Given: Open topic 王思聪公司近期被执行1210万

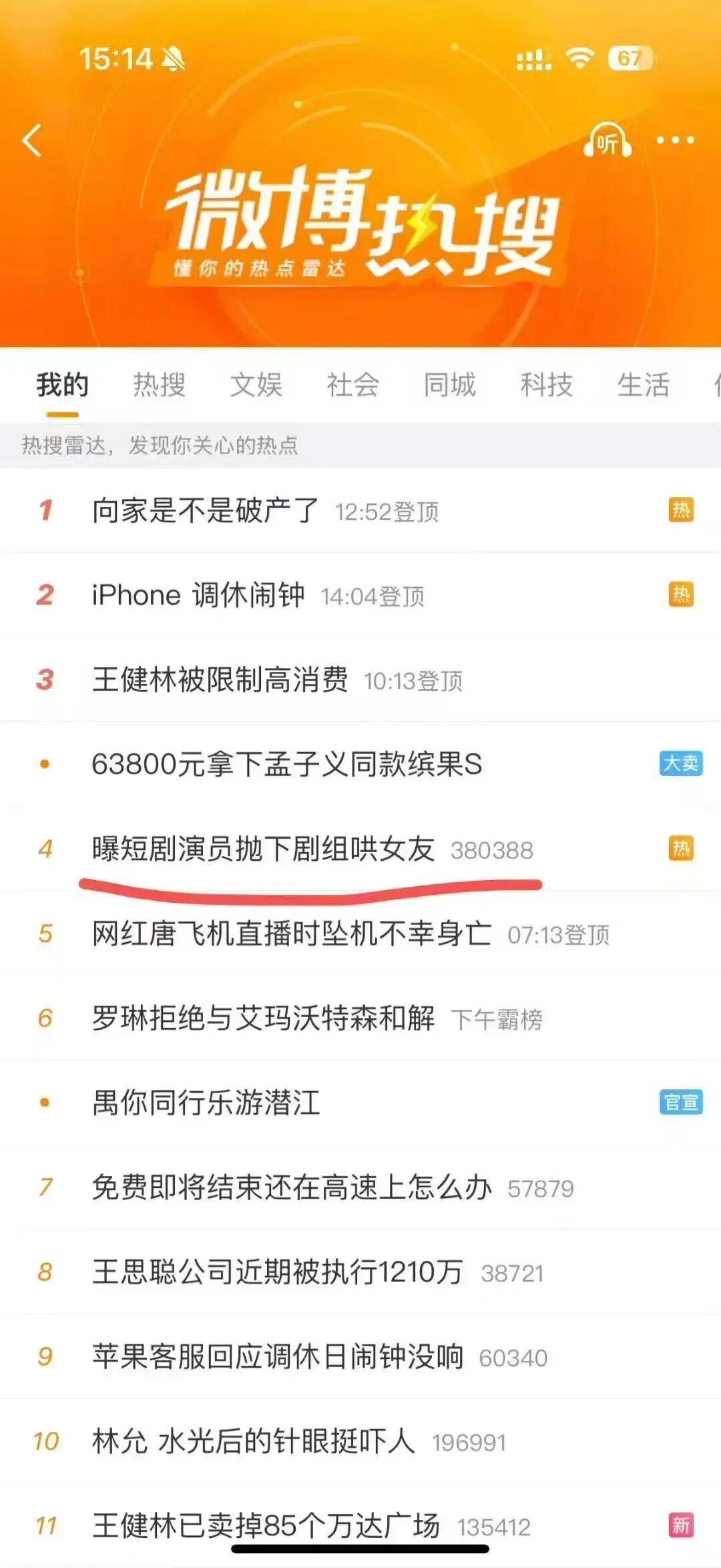Looking at the screenshot, I should coord(277,1272).
